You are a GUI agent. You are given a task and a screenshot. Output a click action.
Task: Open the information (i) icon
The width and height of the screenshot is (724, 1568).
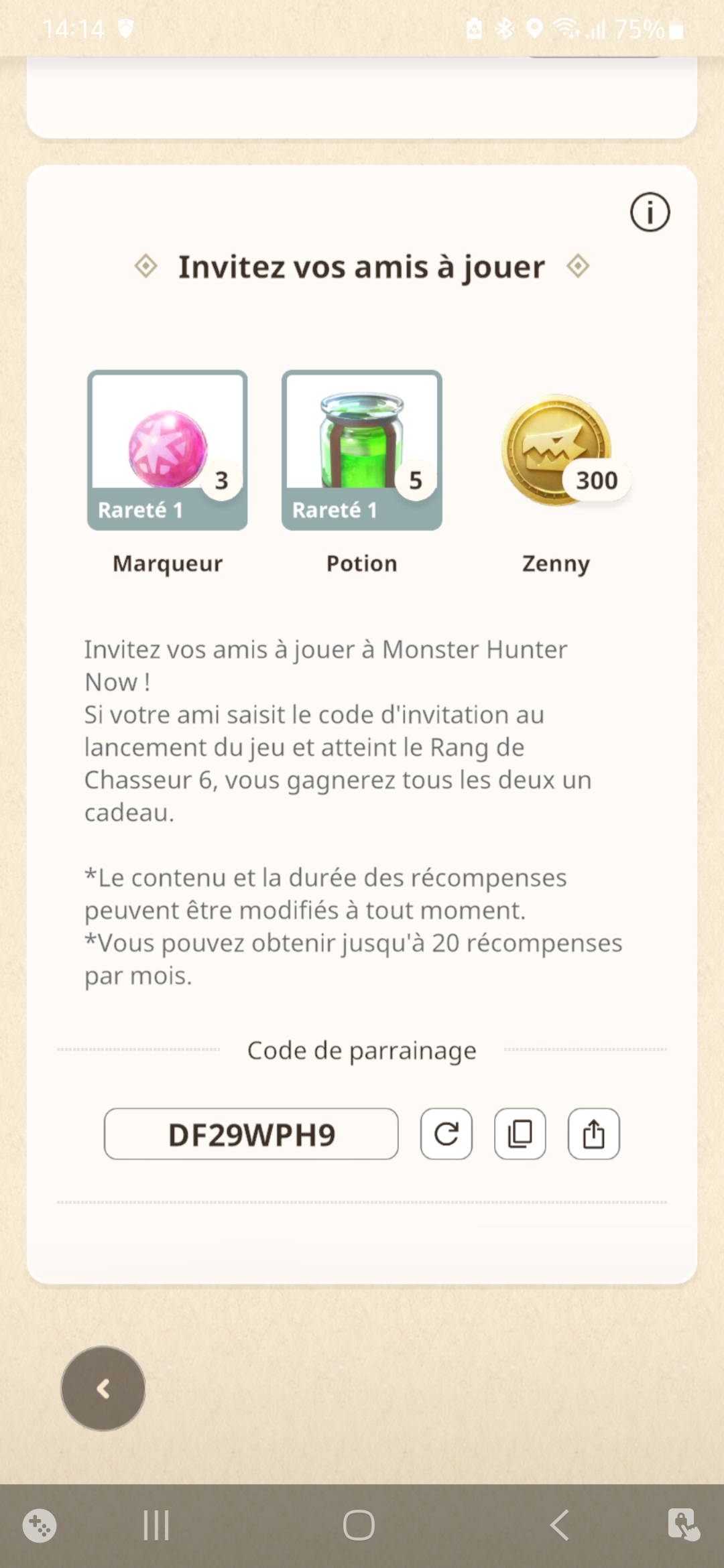(x=649, y=212)
